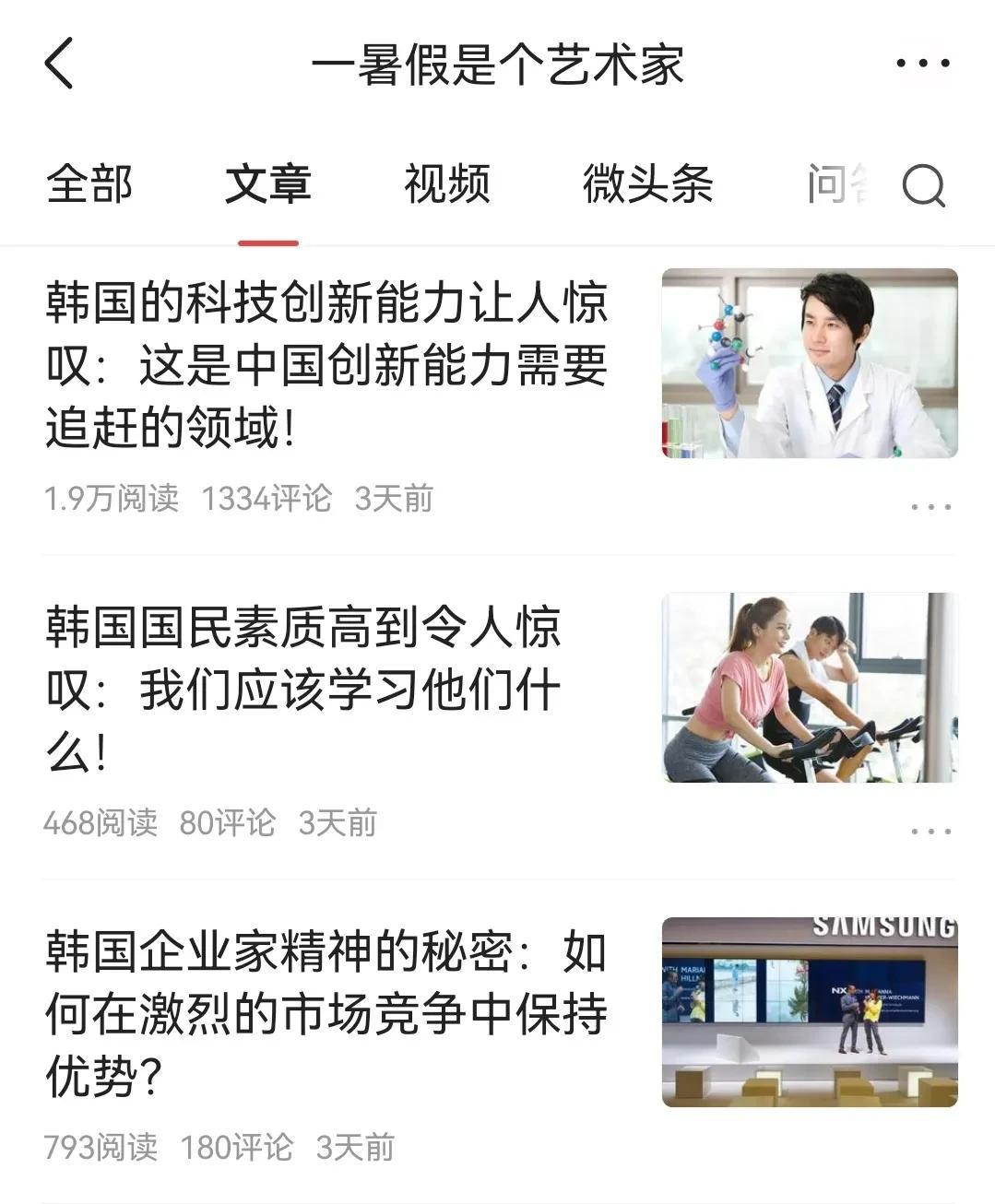
Task: Select the 文章 tab
Action: 267,183
